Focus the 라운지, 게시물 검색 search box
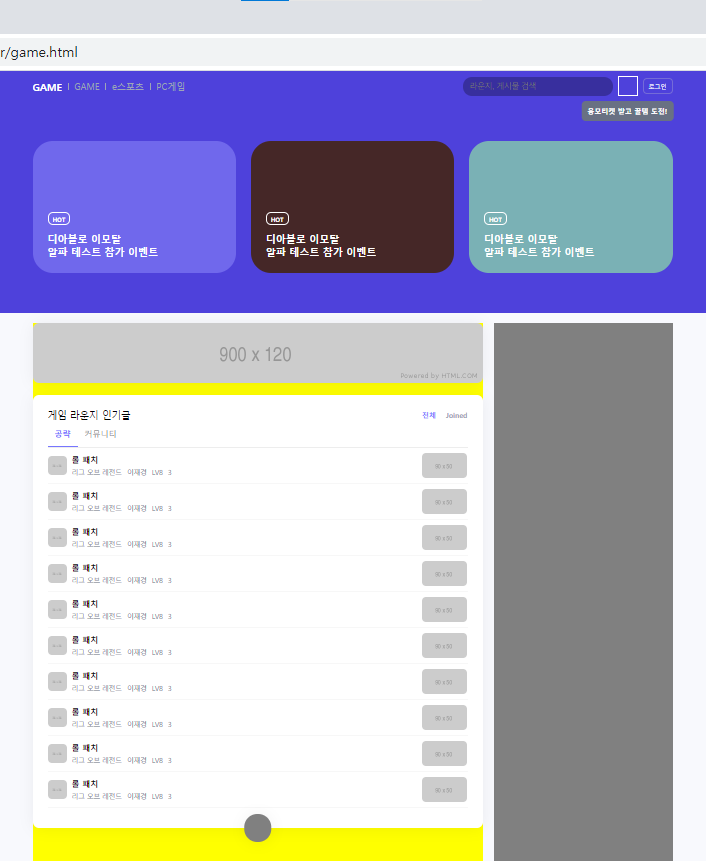Viewport: 706px width, 861px height. click(x=537, y=86)
